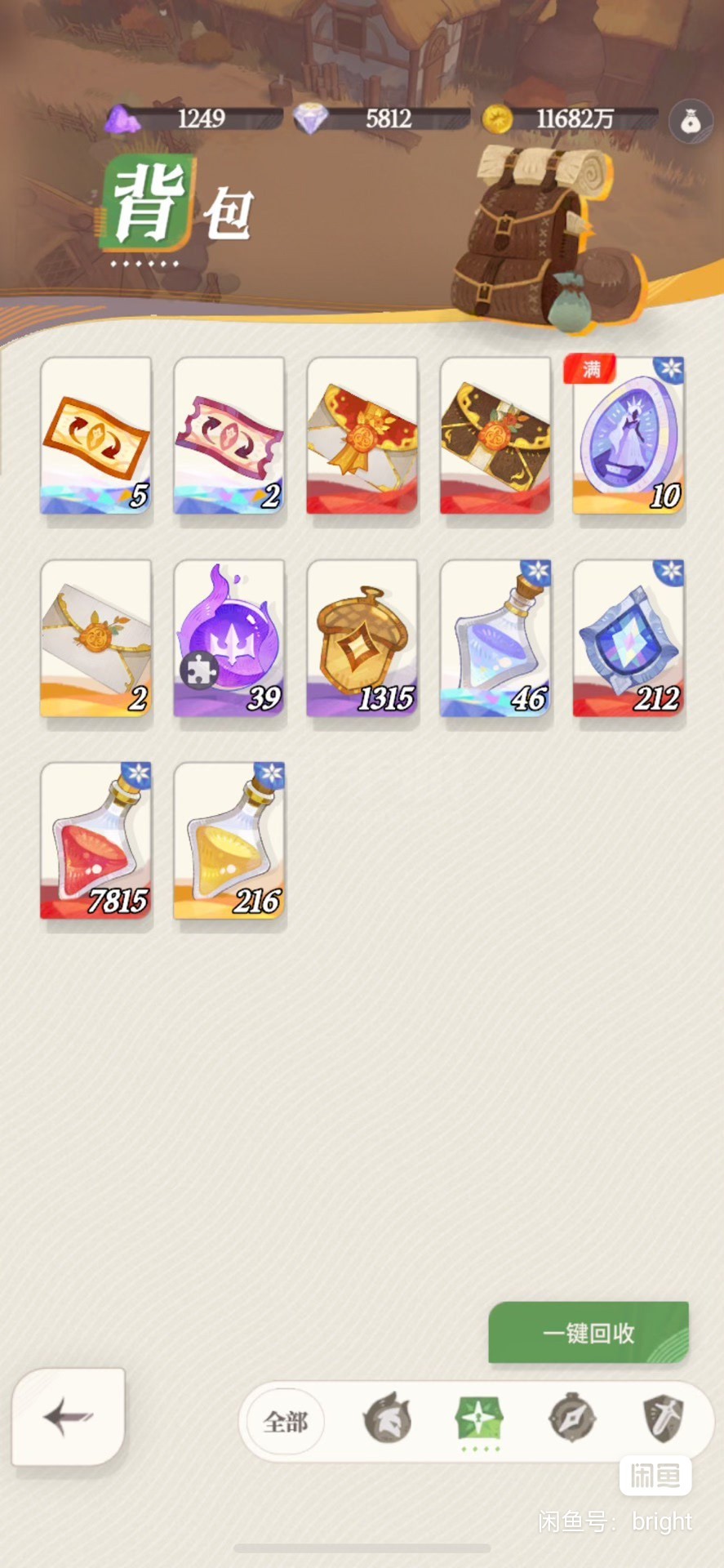724x1568 pixels.
Task: Switch to the compass category tab
Action: tap(572, 1419)
